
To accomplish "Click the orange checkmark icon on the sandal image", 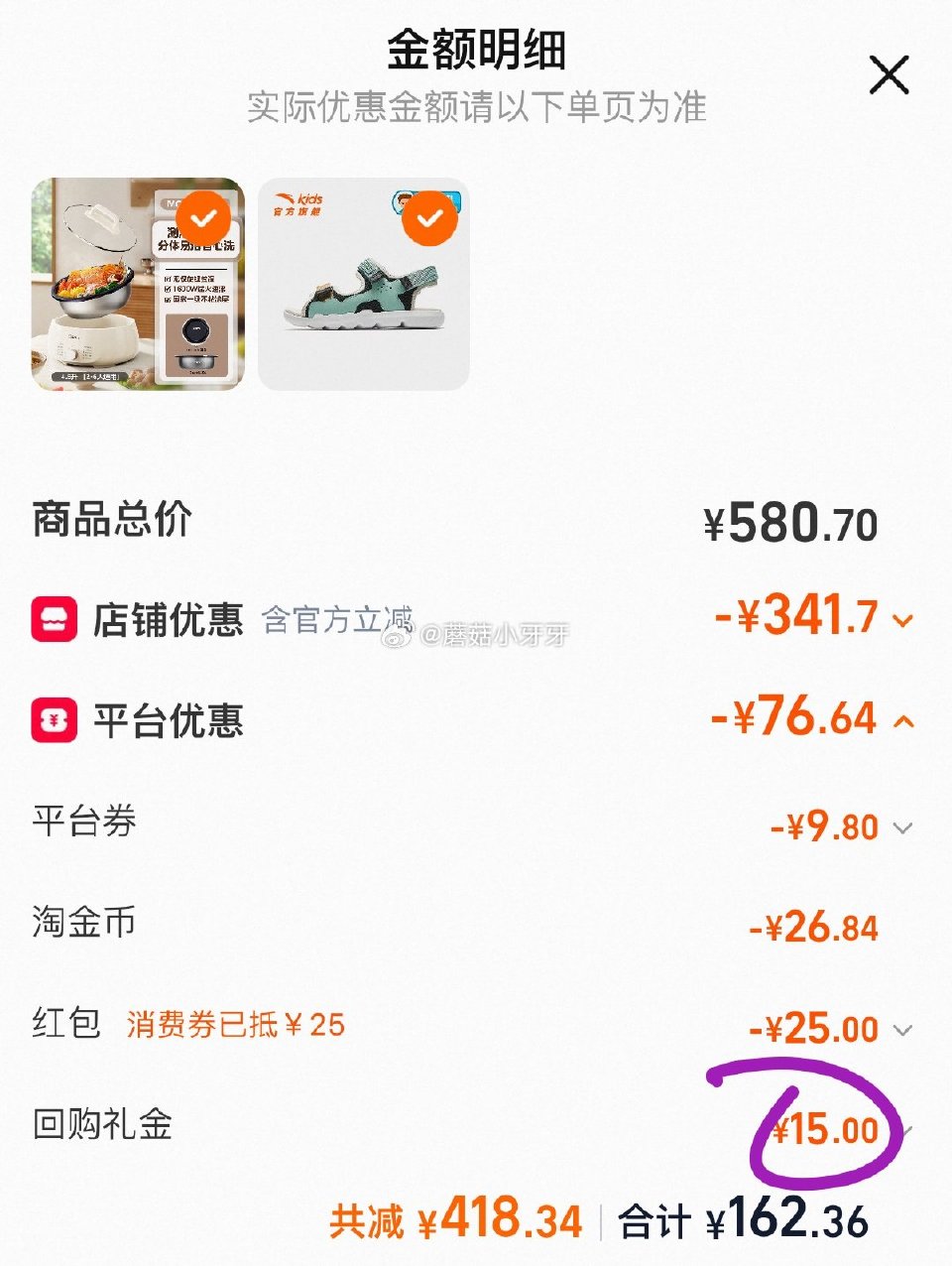I will (x=430, y=216).
